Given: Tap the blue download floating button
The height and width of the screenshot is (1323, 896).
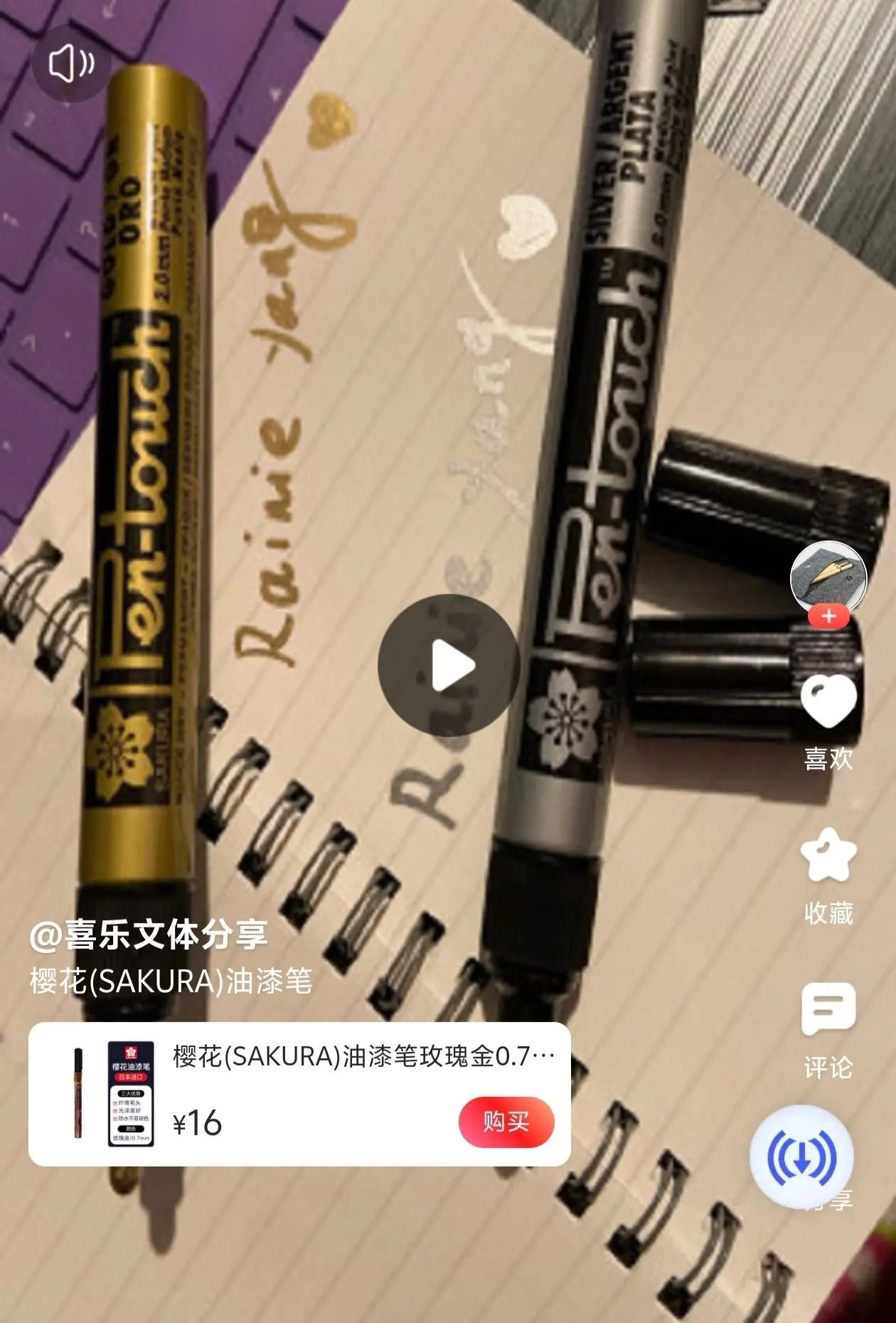Looking at the screenshot, I should (802, 1157).
